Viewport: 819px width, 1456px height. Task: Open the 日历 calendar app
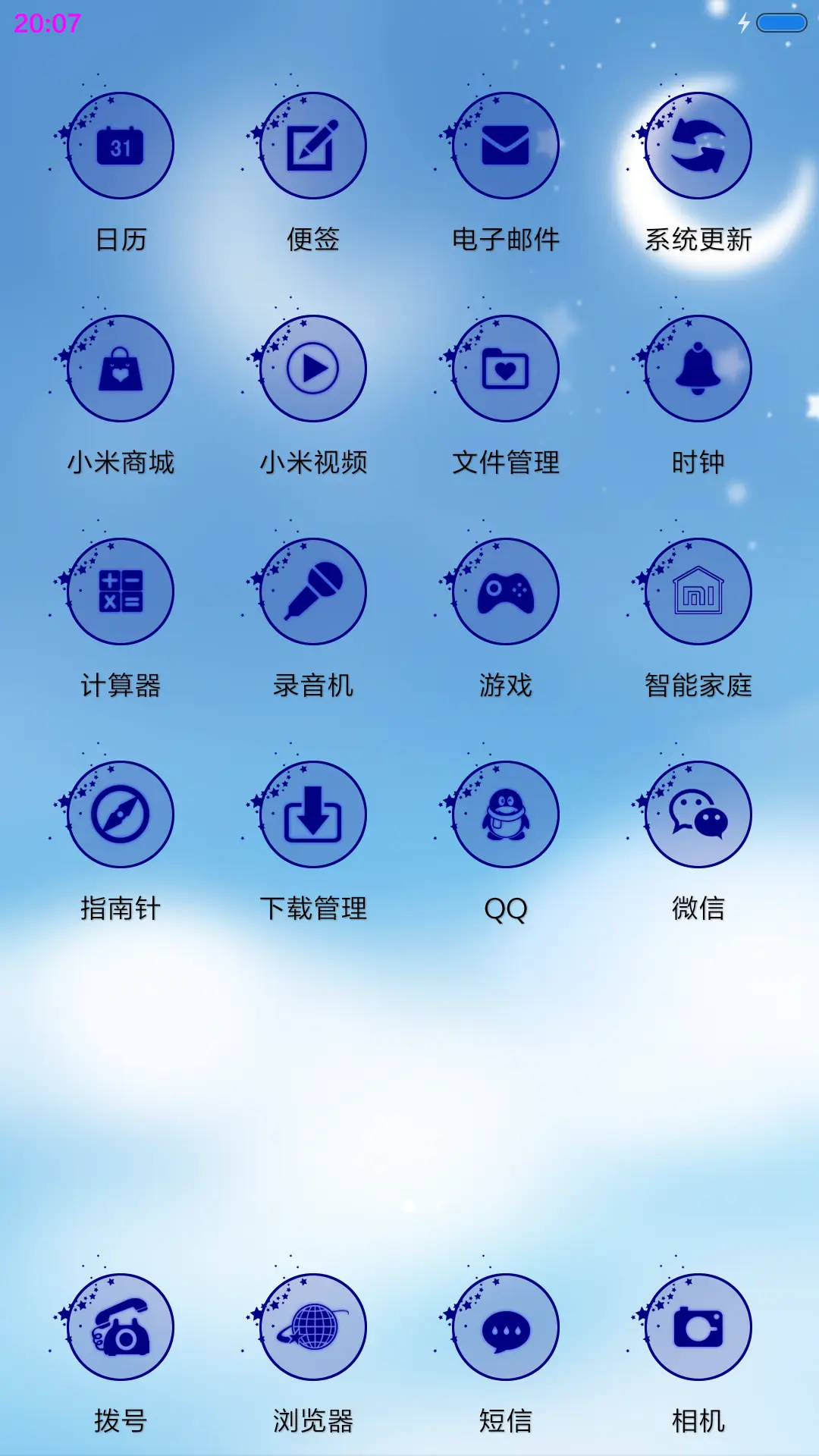120,146
